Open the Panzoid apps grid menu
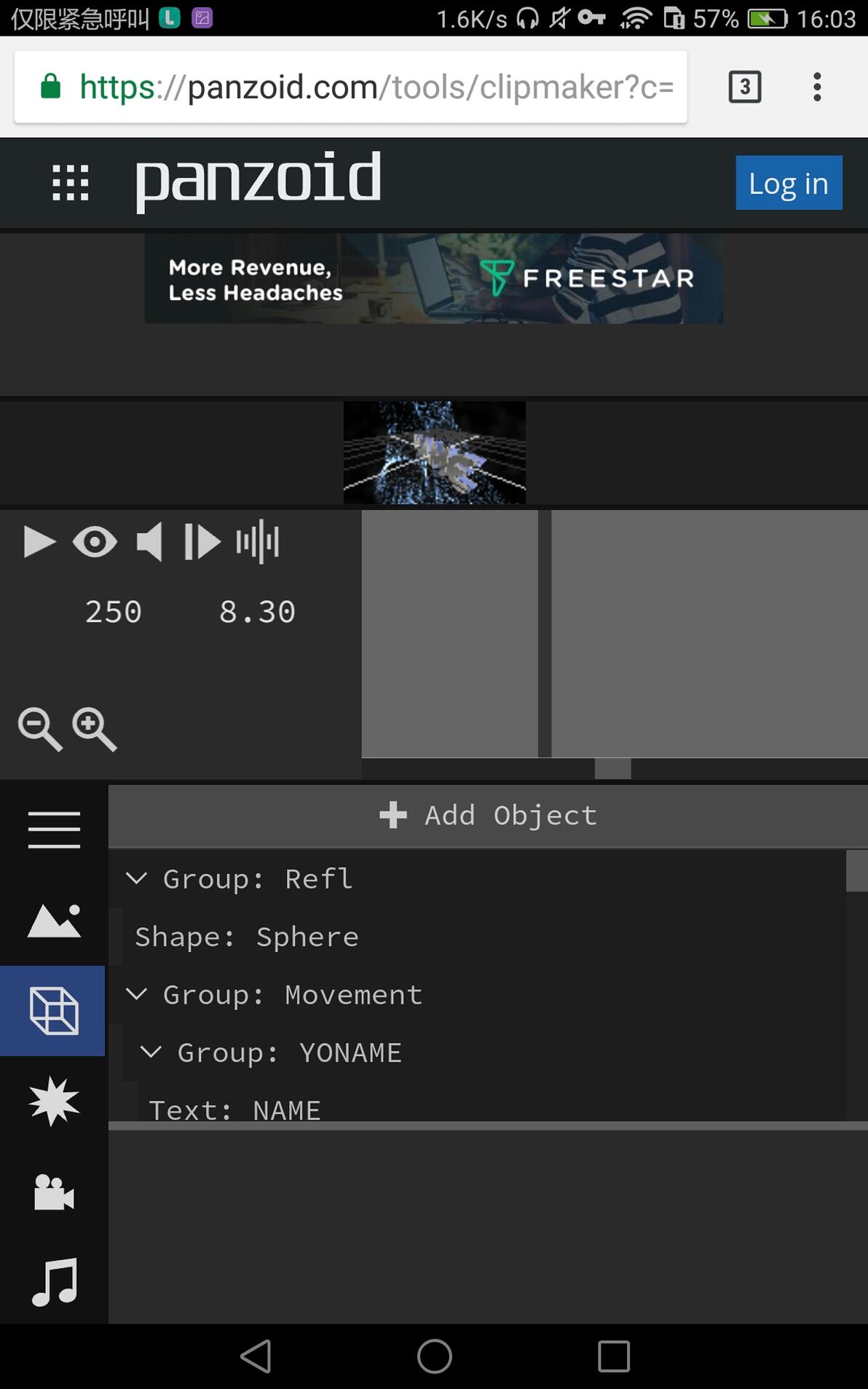 coord(71,182)
